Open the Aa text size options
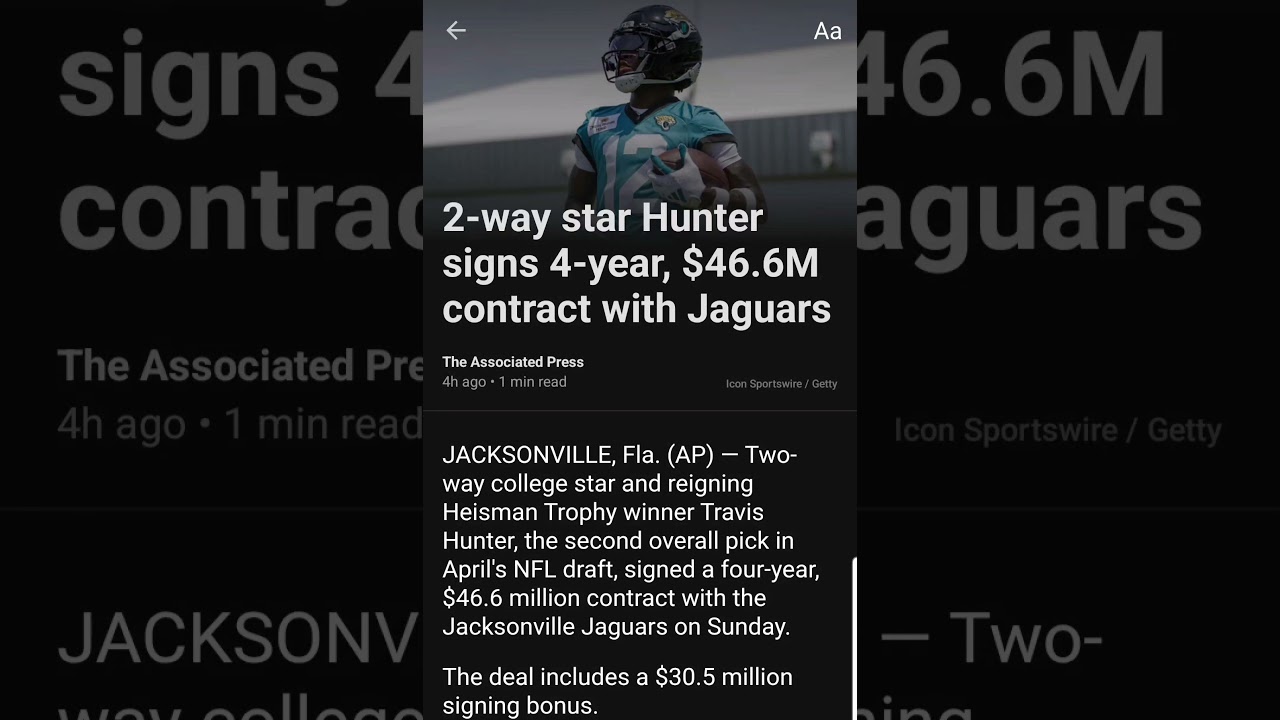The image size is (1280, 720). (x=827, y=32)
